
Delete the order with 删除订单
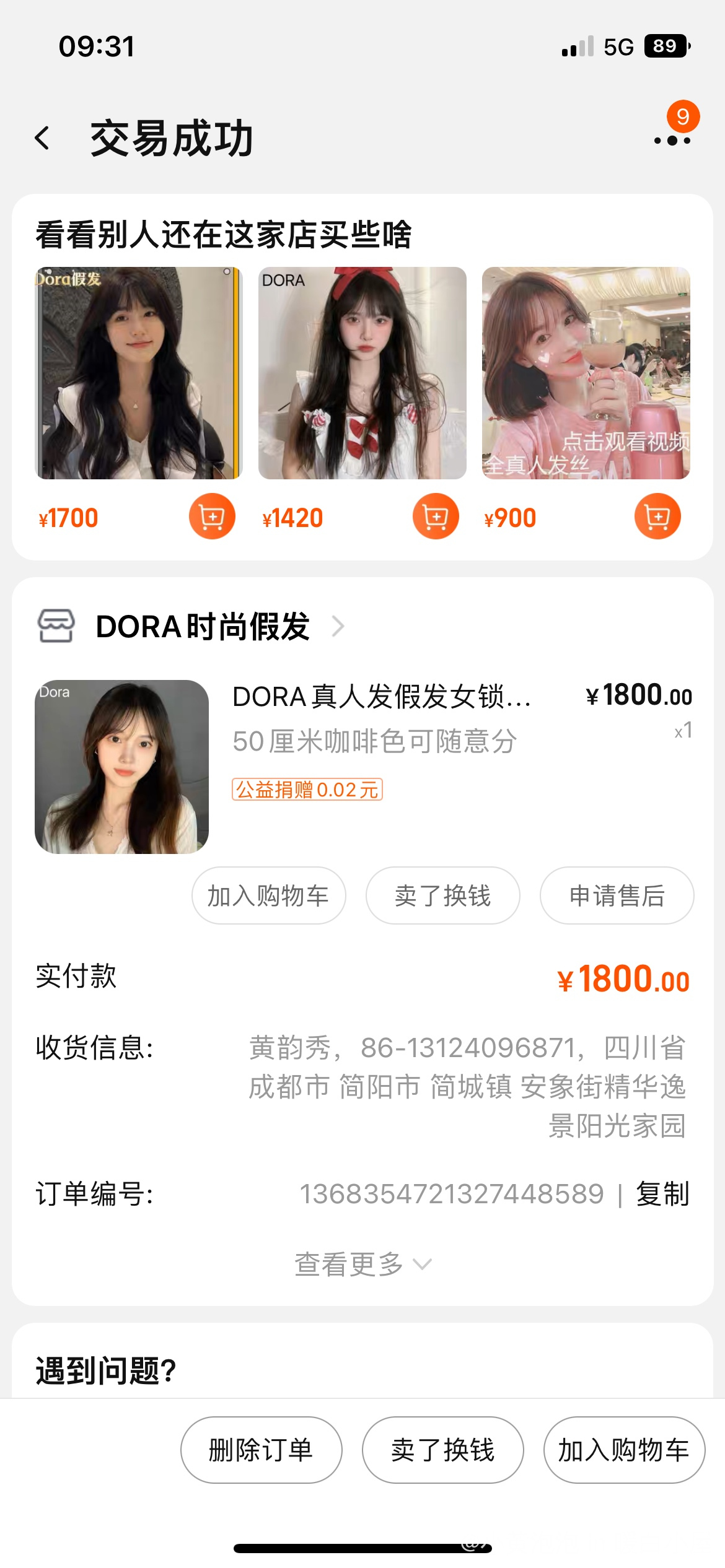(261, 1450)
